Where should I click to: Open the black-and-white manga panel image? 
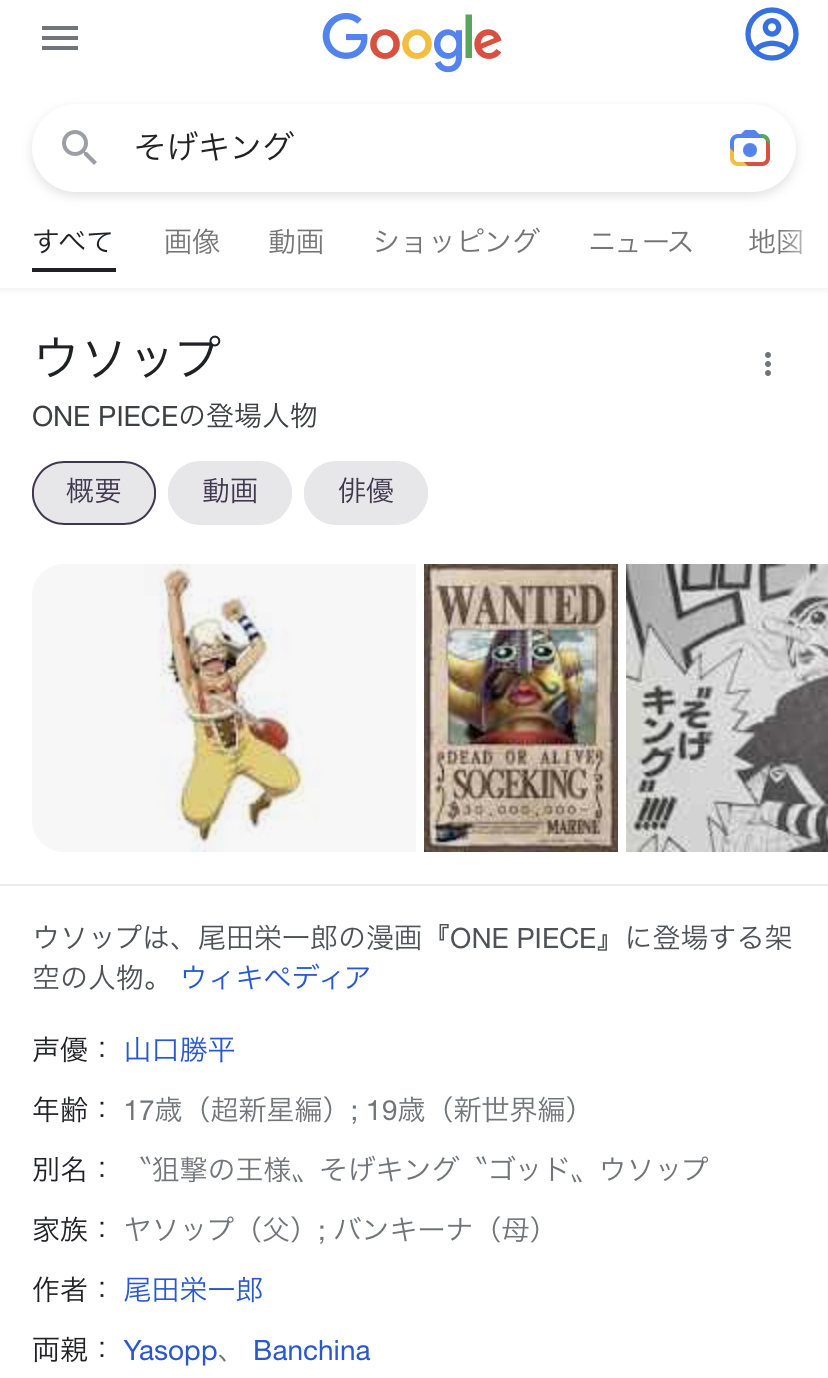point(727,708)
